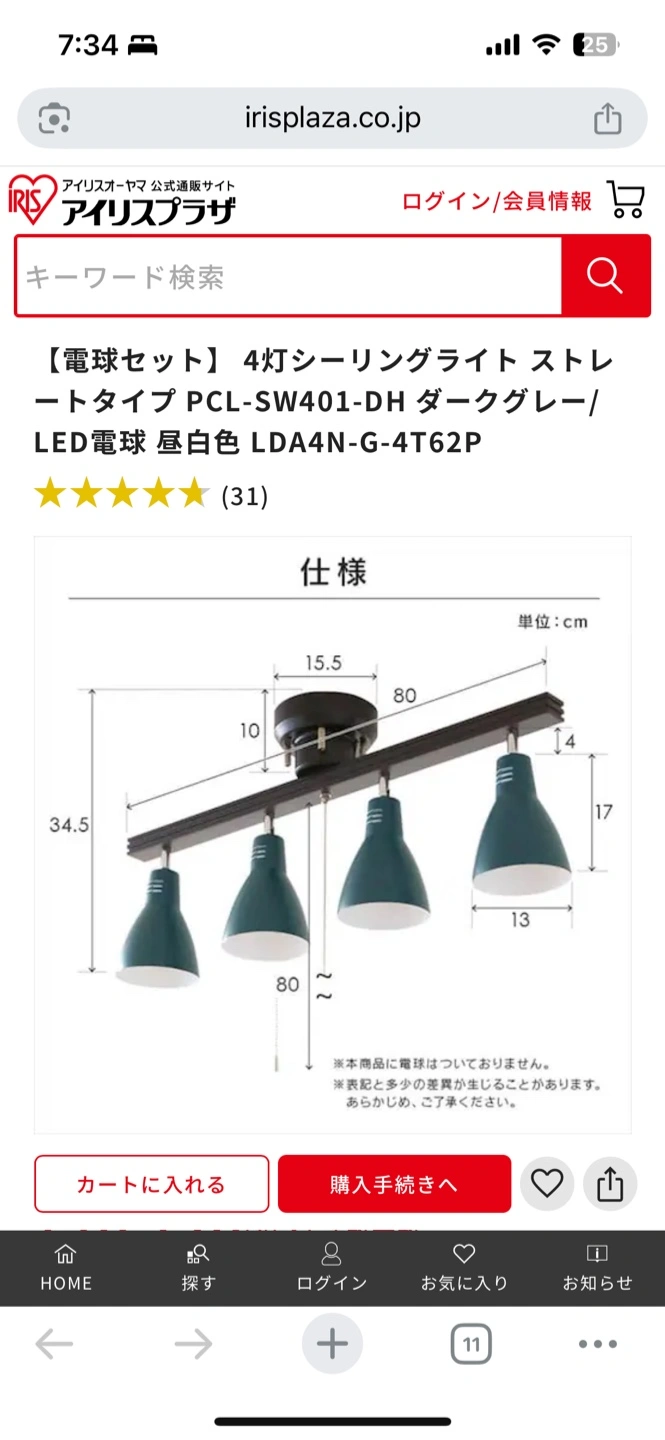Tap the keyword search field
The height and width of the screenshot is (1440, 665).
coord(288,277)
